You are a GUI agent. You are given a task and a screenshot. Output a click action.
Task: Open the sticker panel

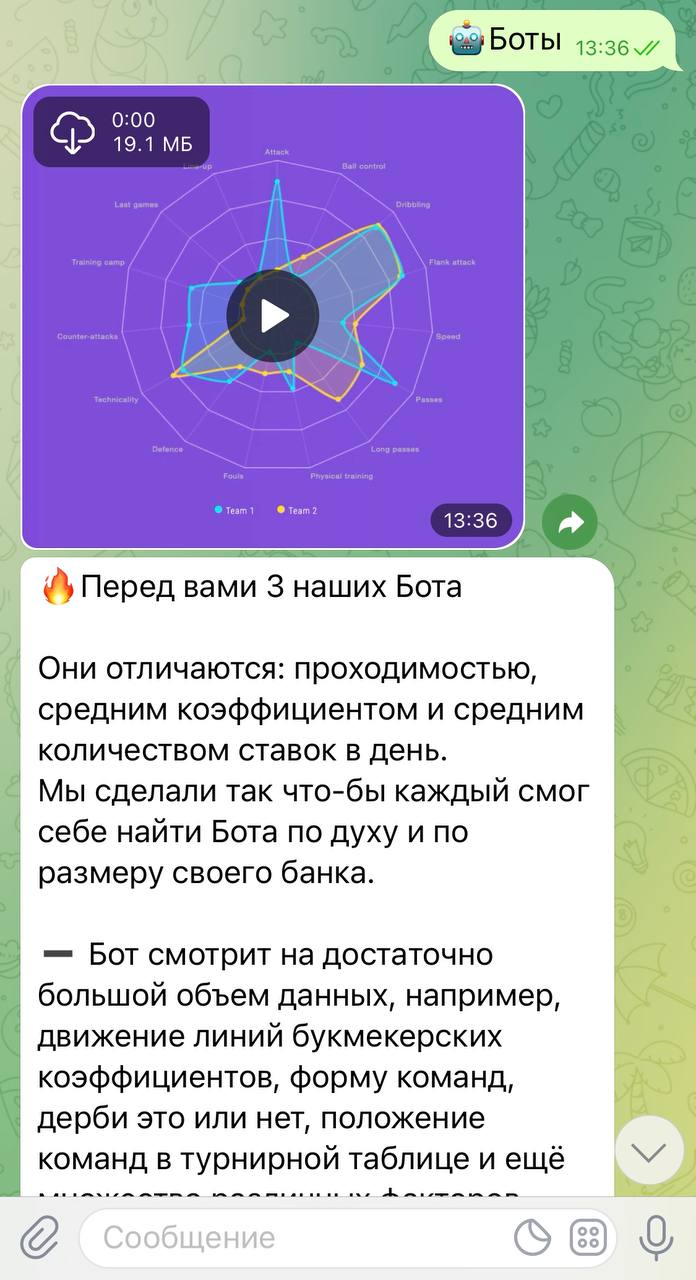coord(532,1238)
